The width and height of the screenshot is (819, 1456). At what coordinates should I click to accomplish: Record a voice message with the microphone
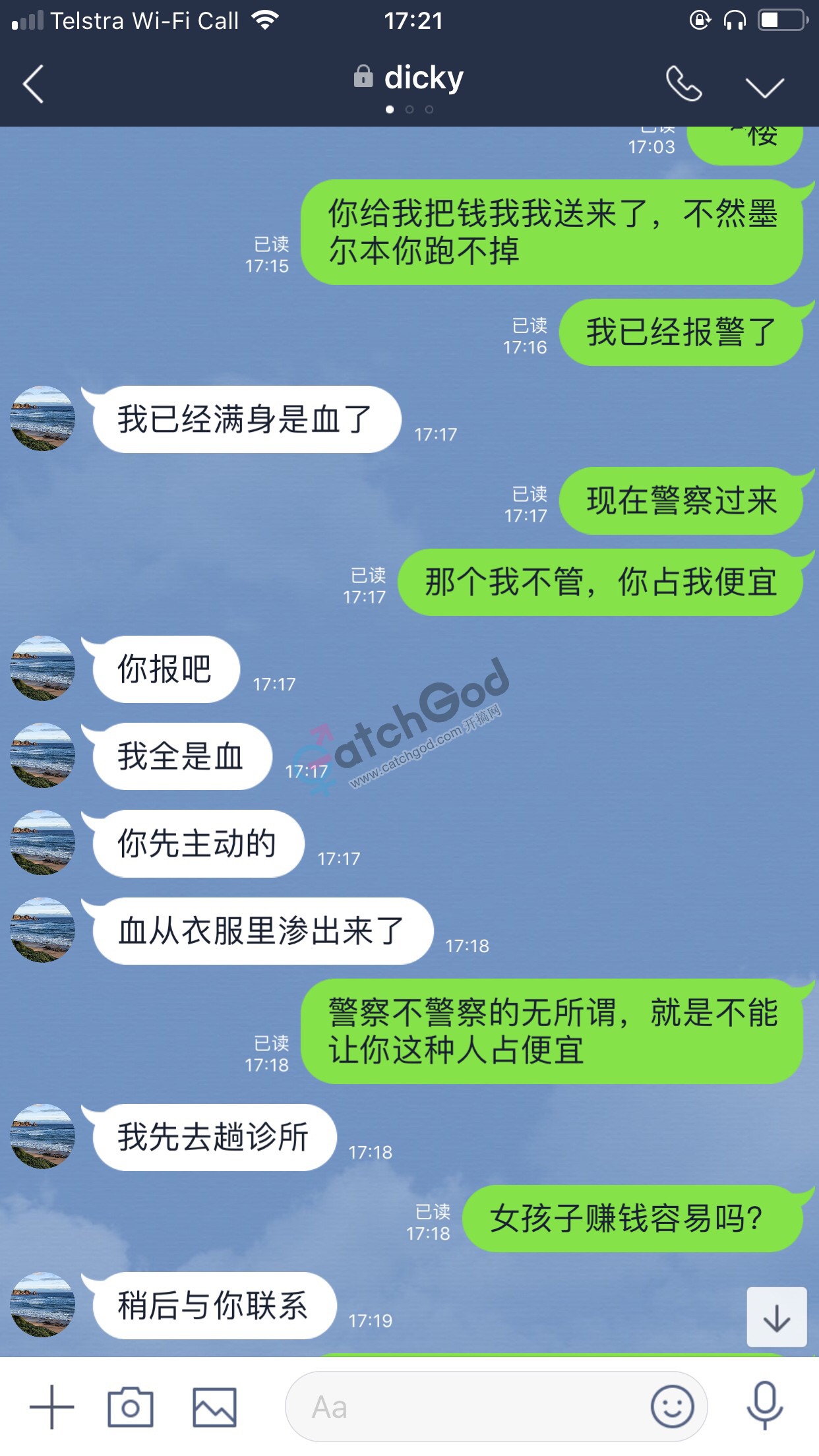tap(764, 1406)
